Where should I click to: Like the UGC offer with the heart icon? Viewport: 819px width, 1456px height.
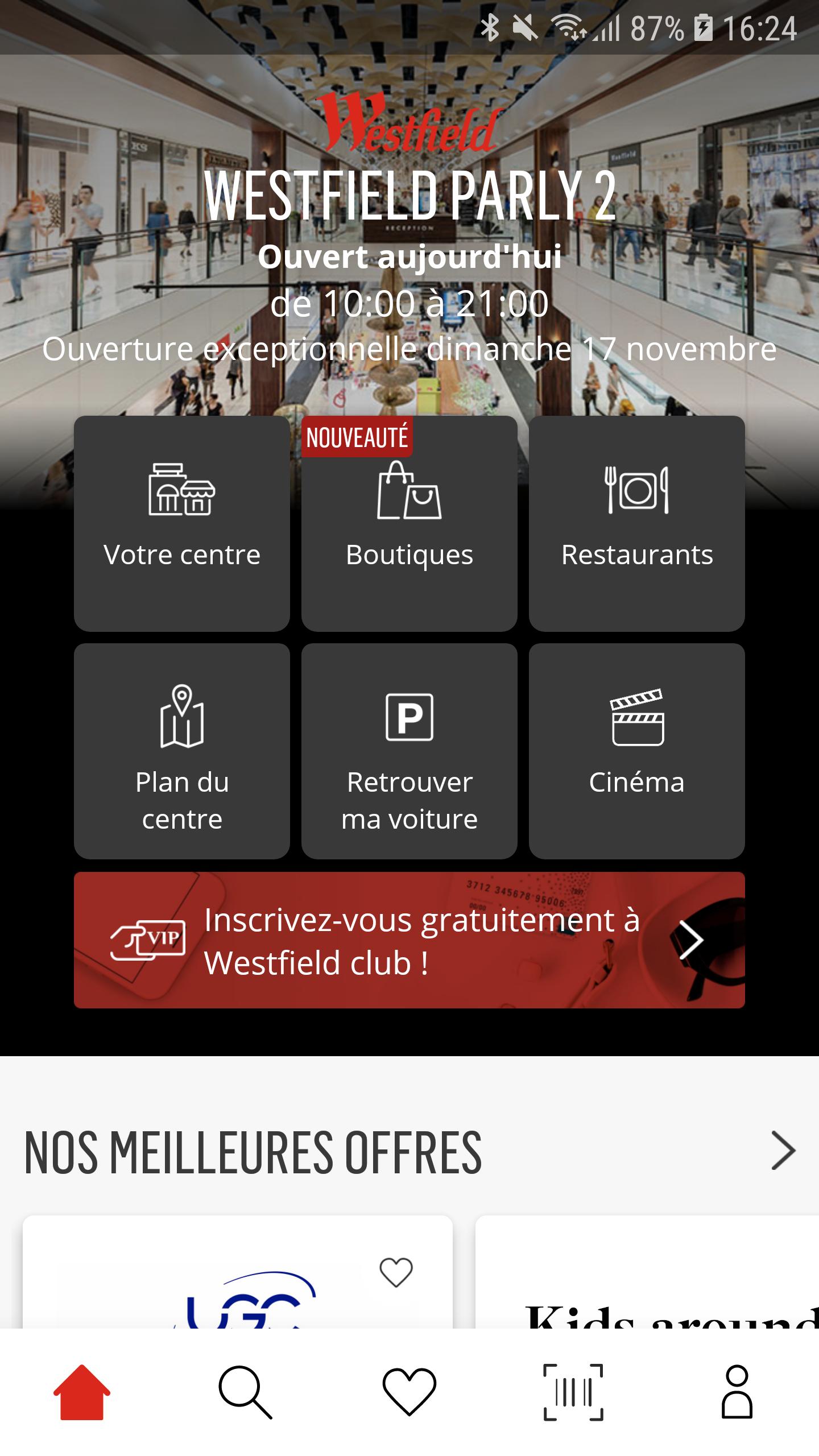396,1271
